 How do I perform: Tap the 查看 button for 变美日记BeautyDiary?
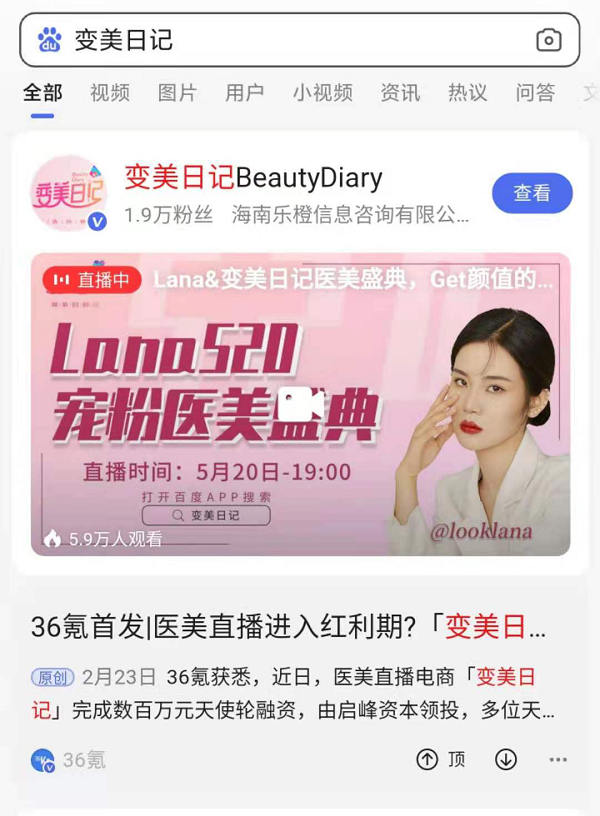click(x=532, y=194)
